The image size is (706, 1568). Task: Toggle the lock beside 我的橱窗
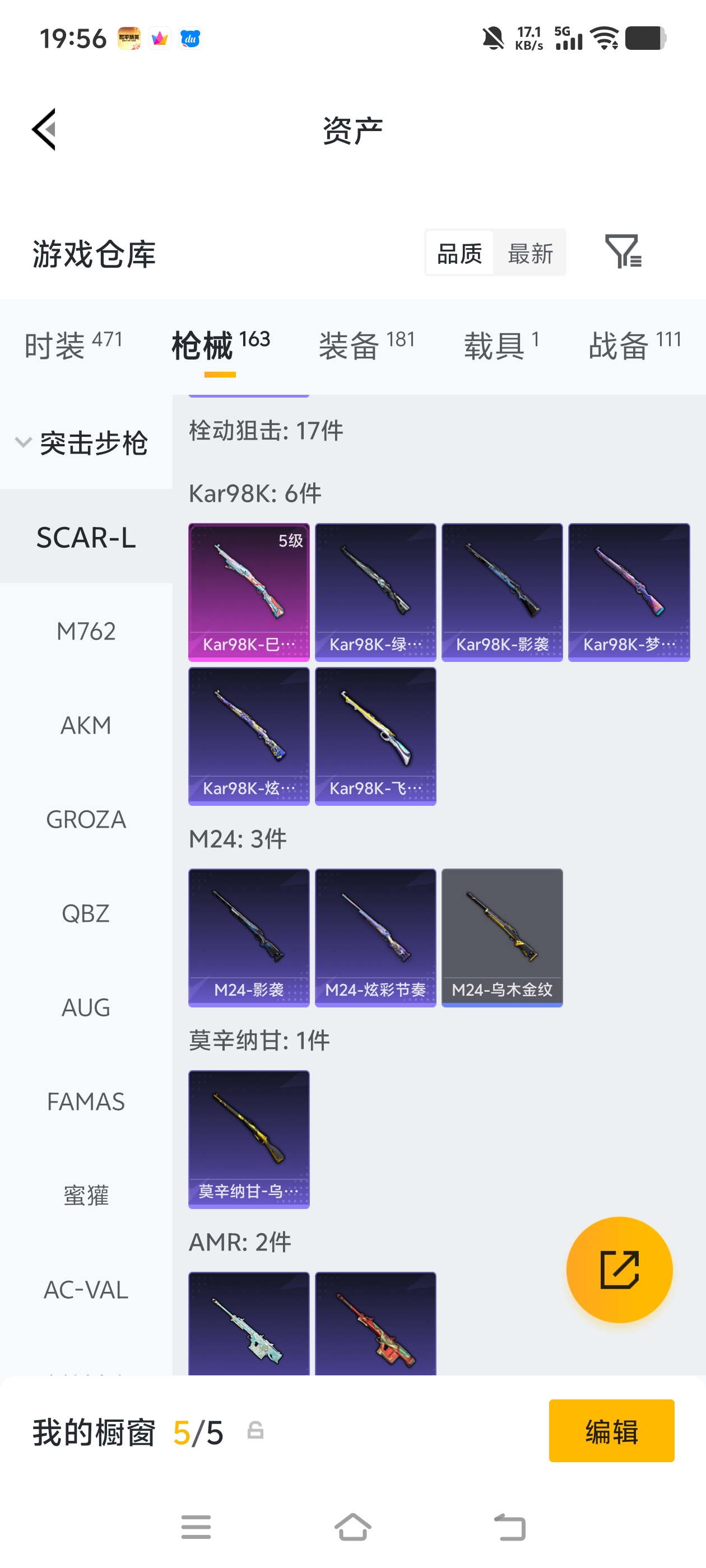pyautogui.click(x=256, y=1431)
